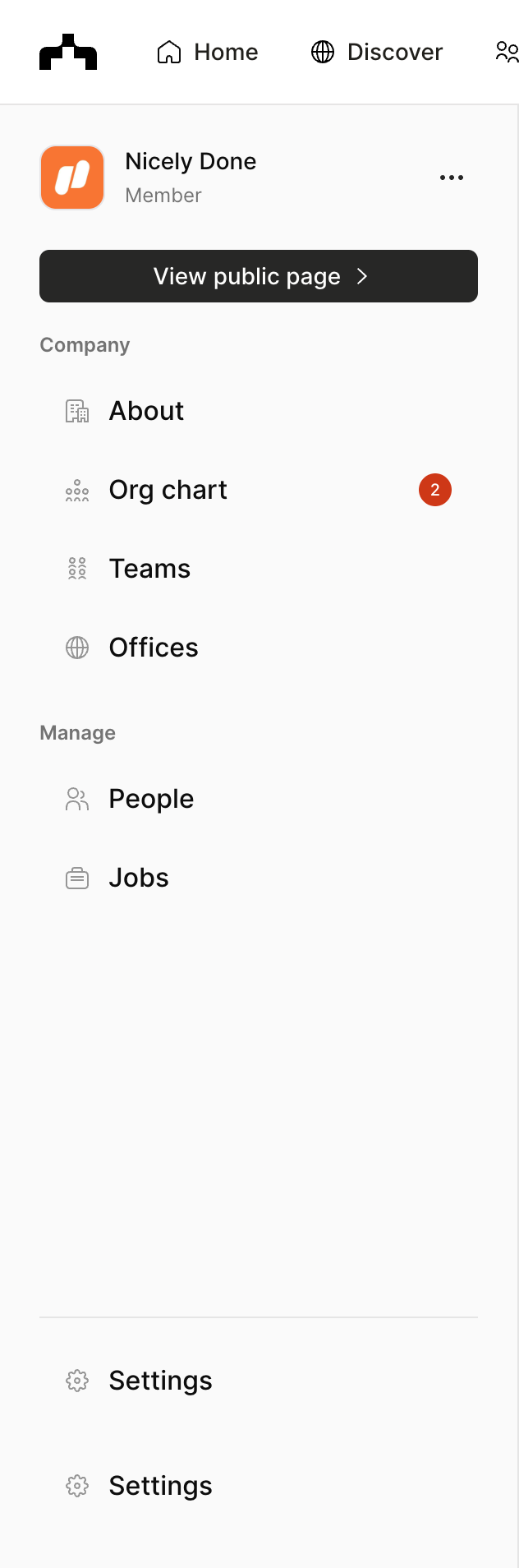View the Offices list

[154, 648]
